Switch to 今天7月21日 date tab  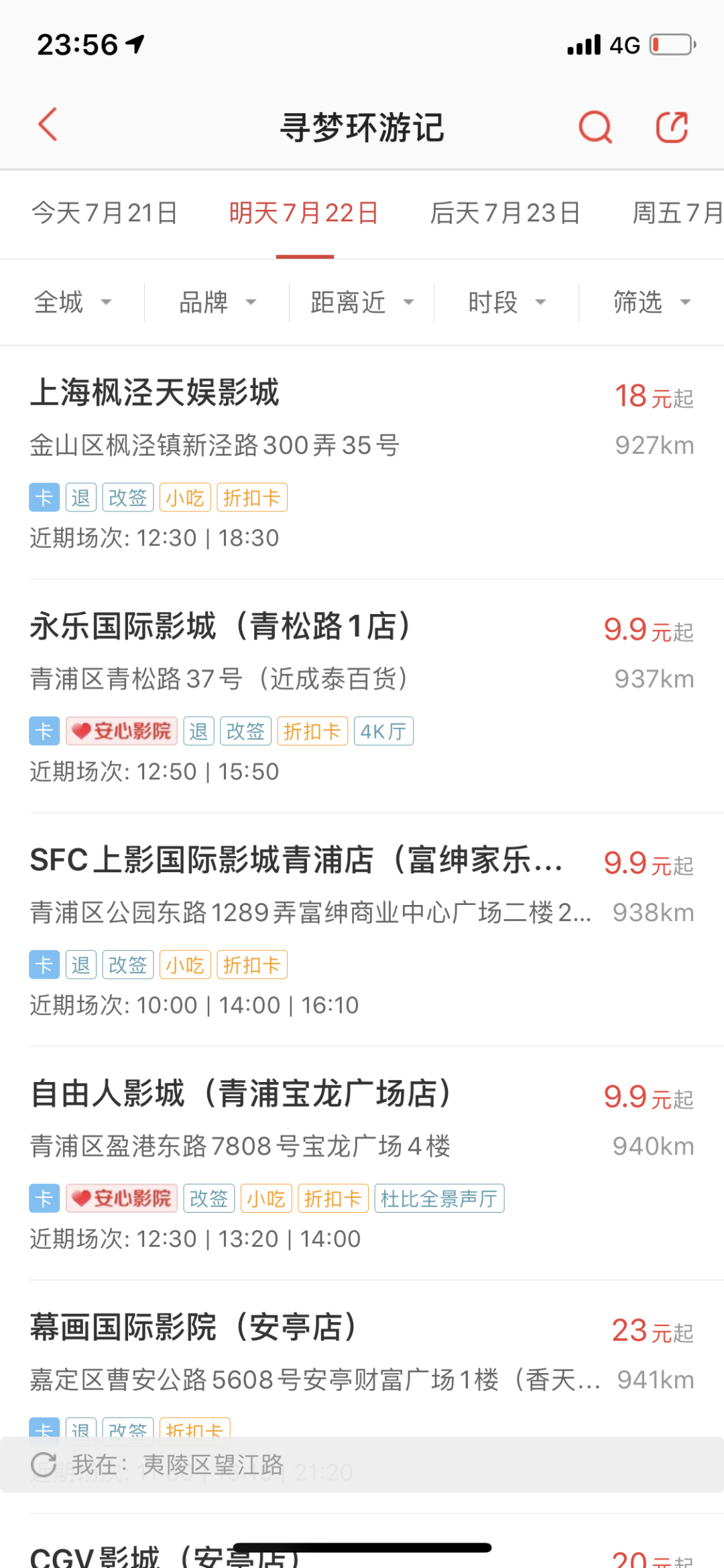point(105,213)
